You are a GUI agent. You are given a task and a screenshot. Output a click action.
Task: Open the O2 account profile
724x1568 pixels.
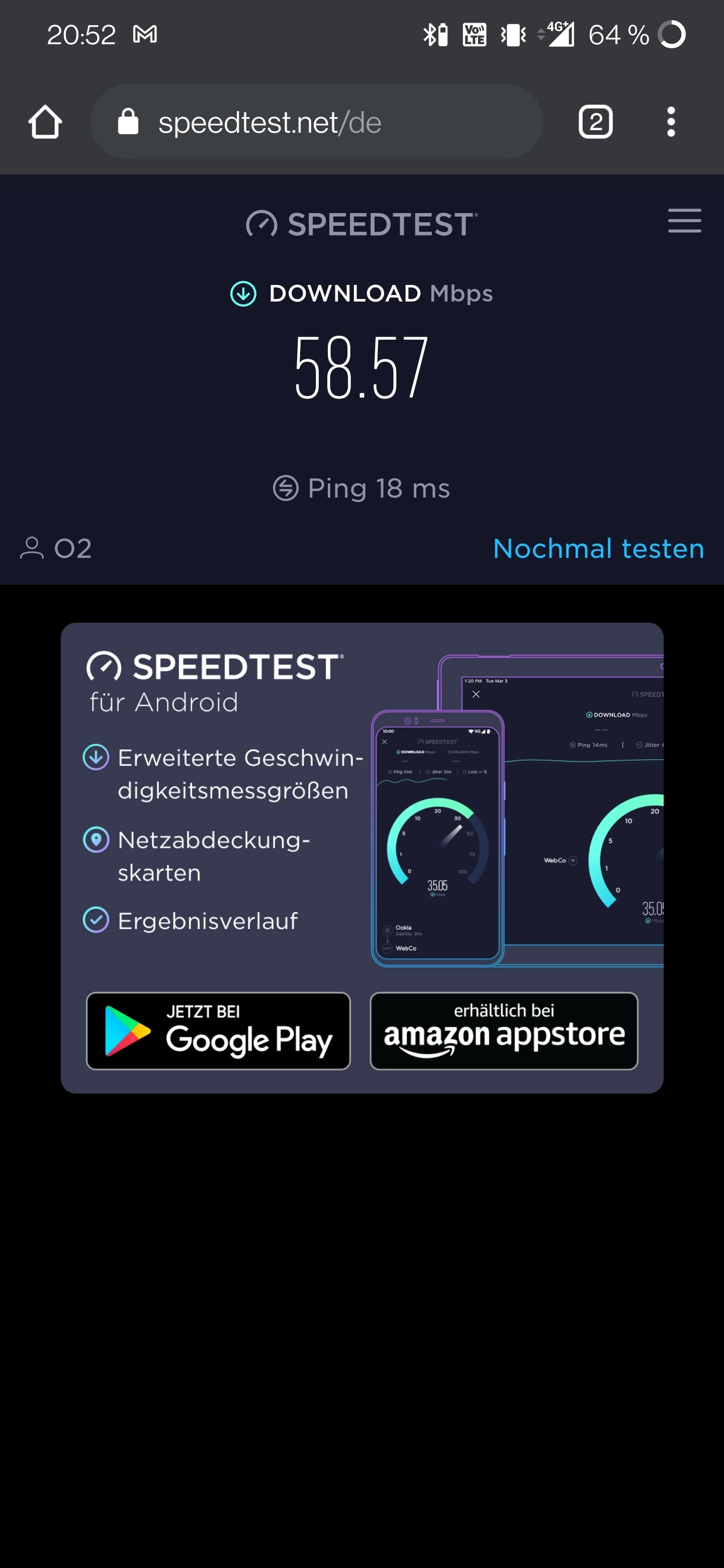[x=56, y=548]
